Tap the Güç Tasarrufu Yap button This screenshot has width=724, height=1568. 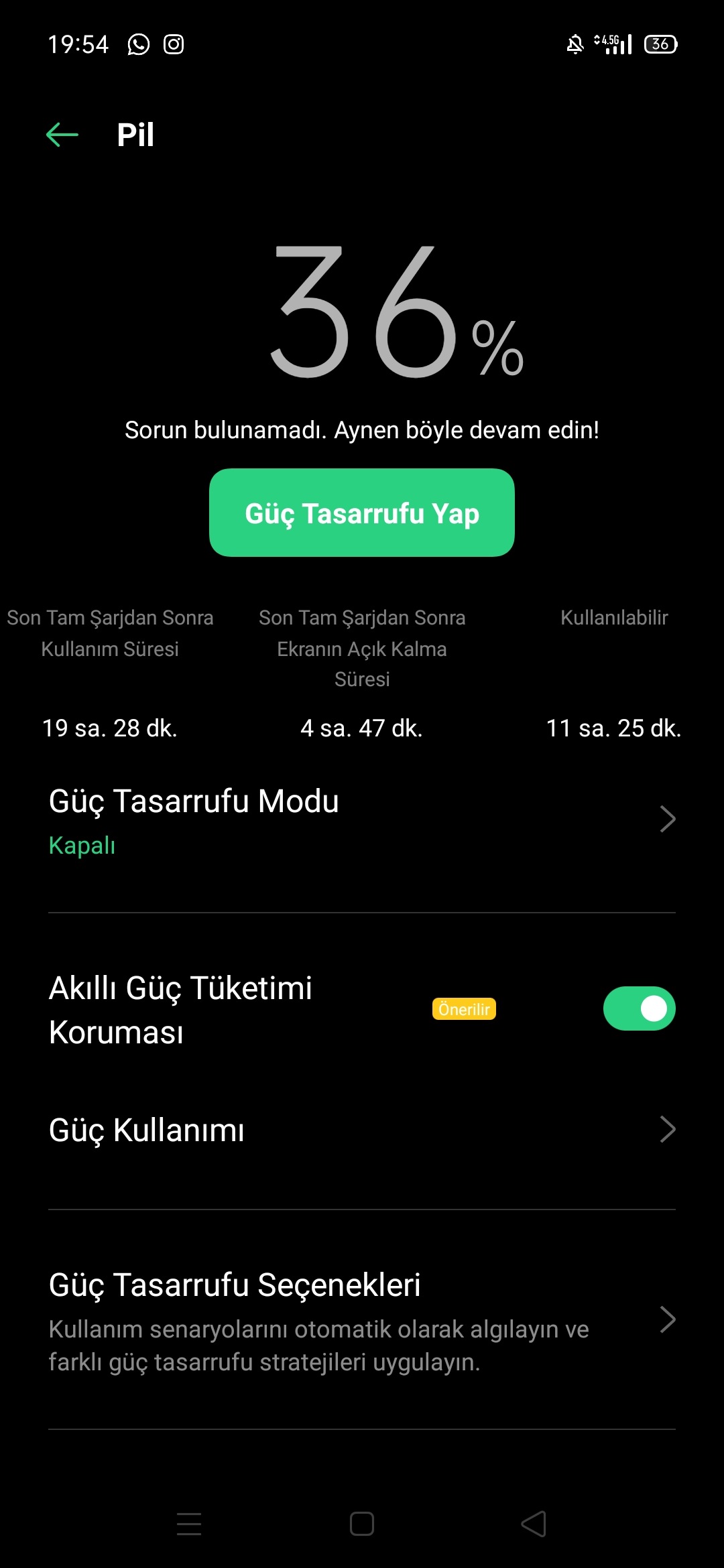pos(362,513)
